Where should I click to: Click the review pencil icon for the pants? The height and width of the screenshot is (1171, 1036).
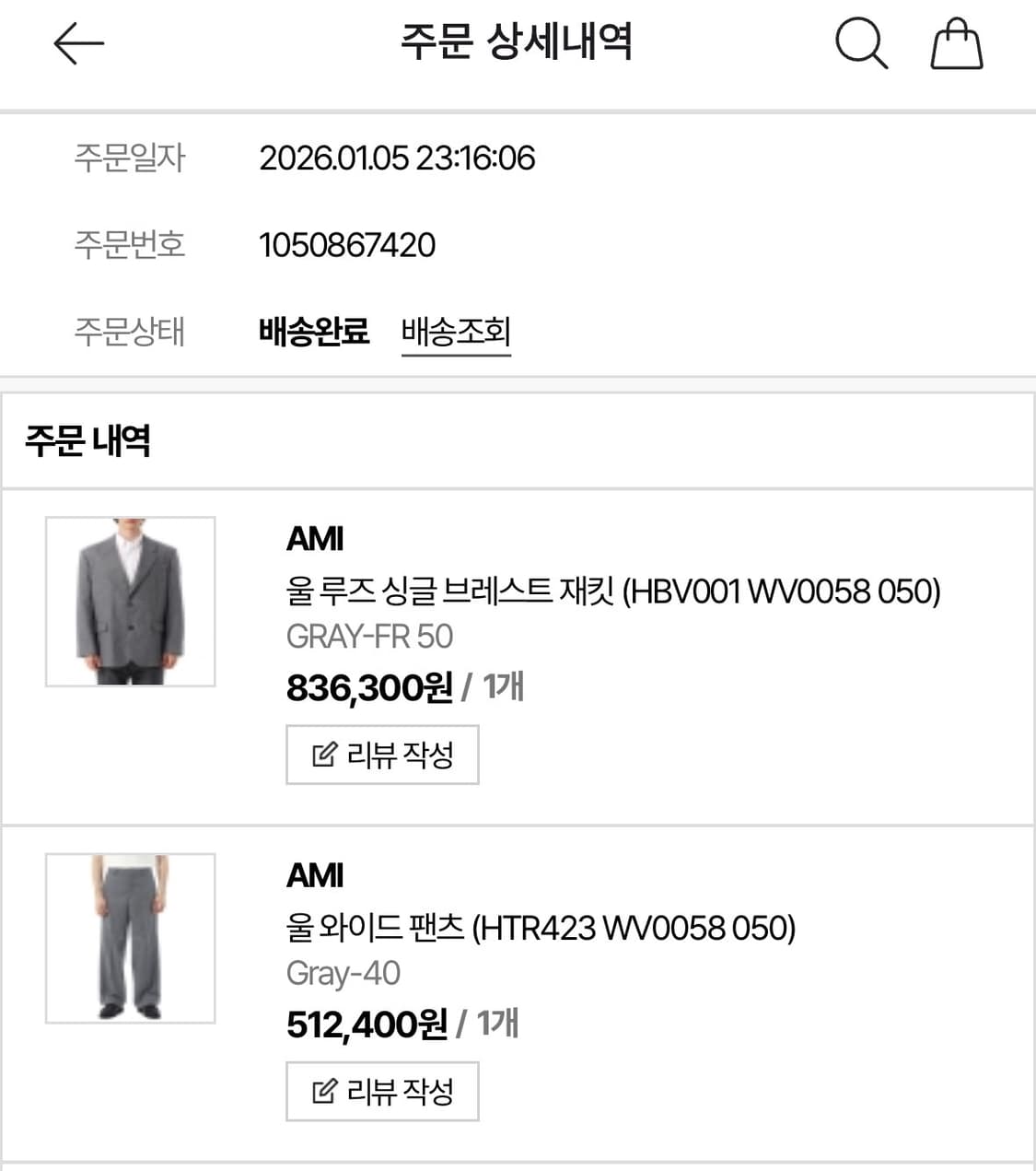click(320, 1092)
